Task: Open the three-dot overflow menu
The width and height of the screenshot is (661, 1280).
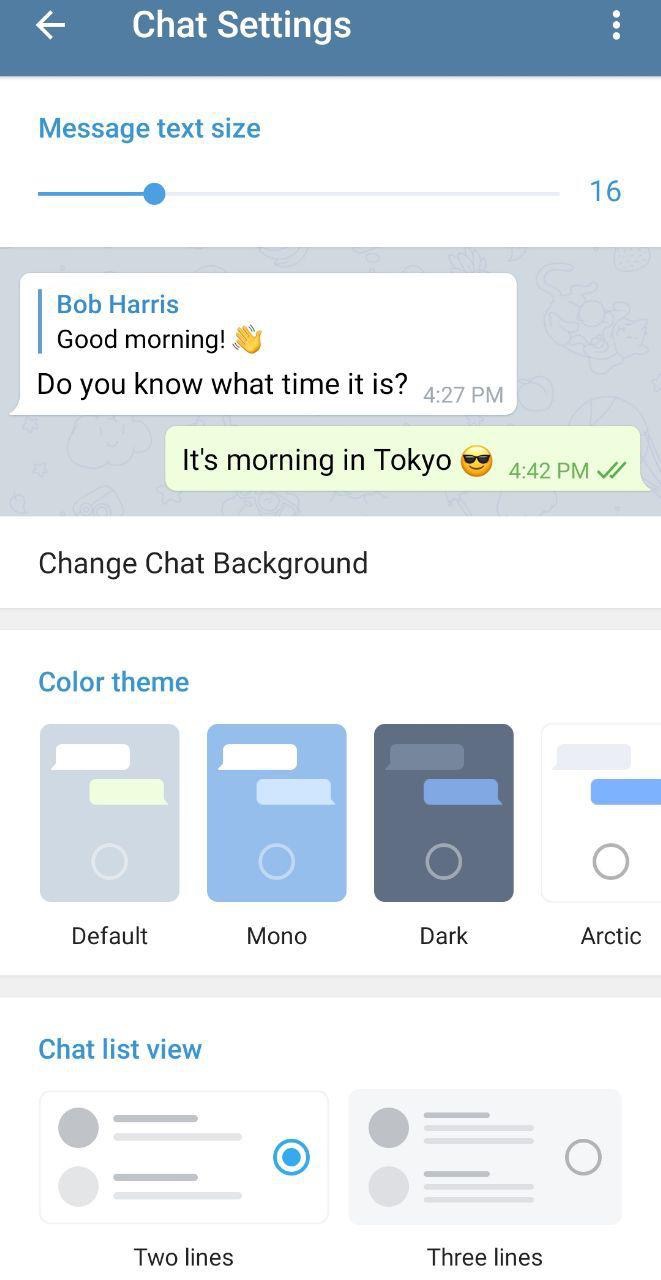Action: pos(616,26)
